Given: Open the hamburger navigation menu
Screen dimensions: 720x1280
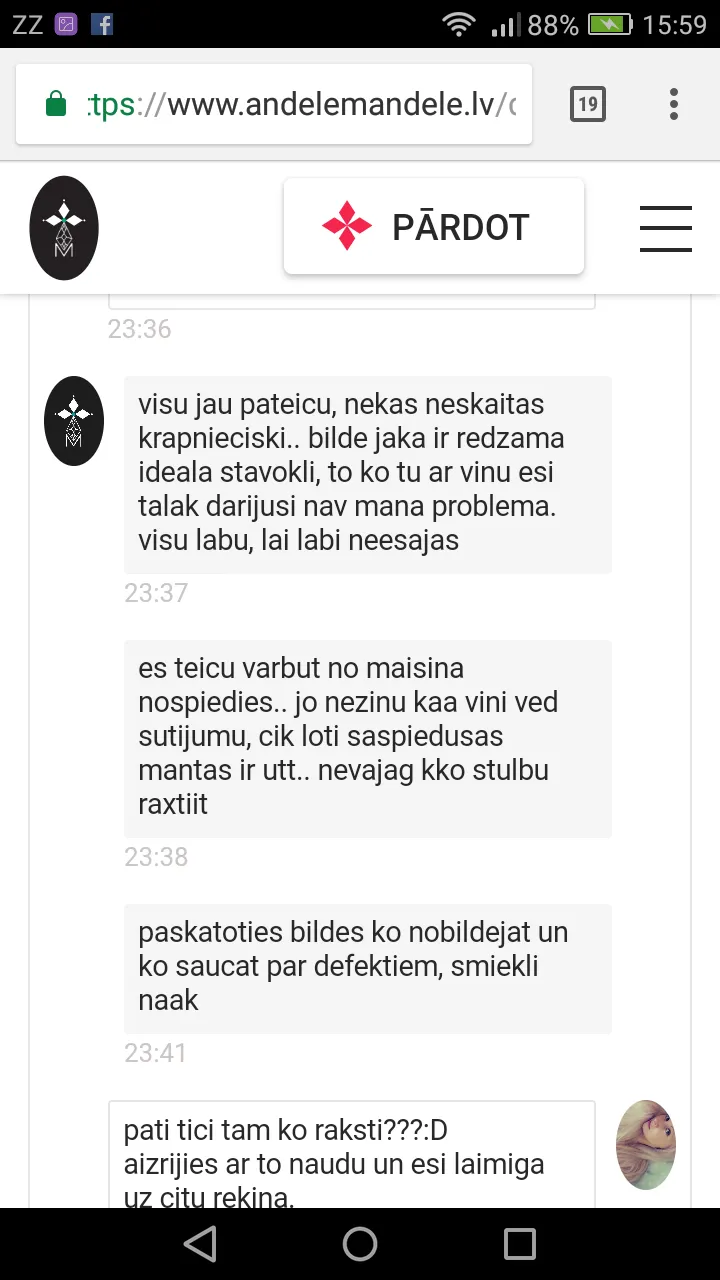Looking at the screenshot, I should (x=666, y=228).
